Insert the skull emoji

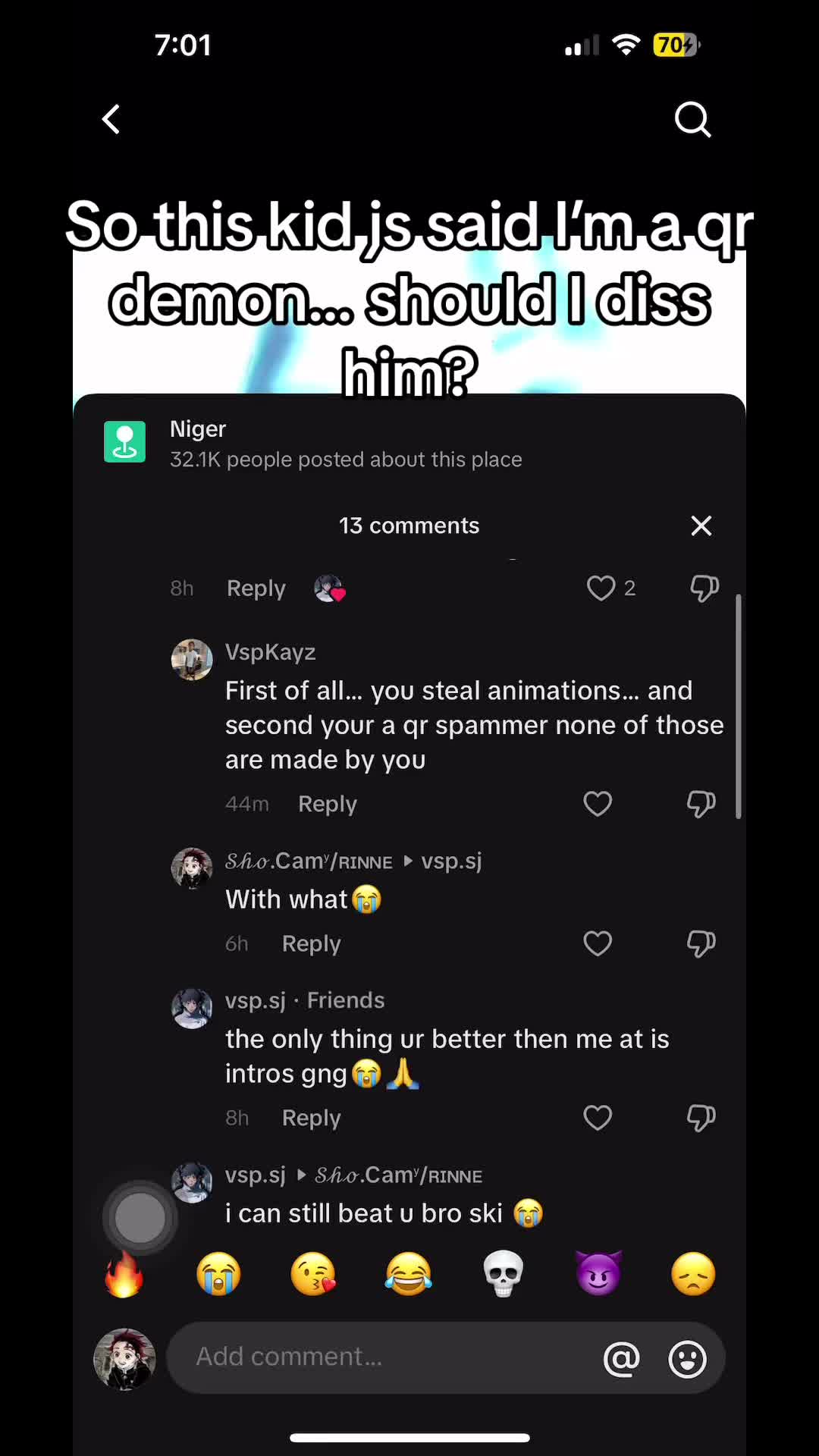[504, 1274]
